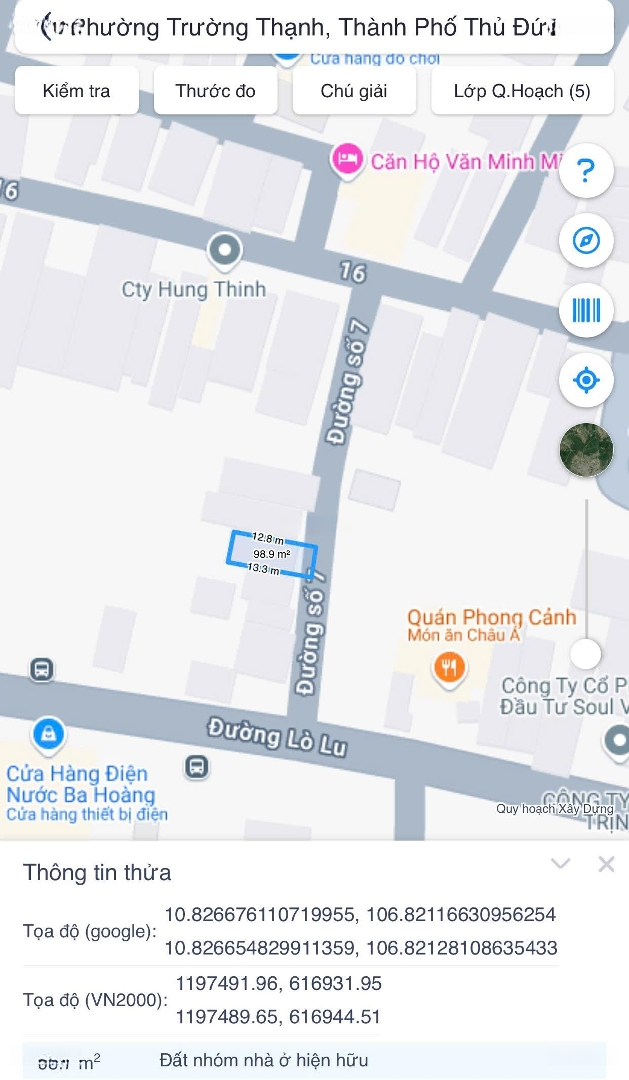
Task: Open the help question mark icon
Action: [x=586, y=170]
